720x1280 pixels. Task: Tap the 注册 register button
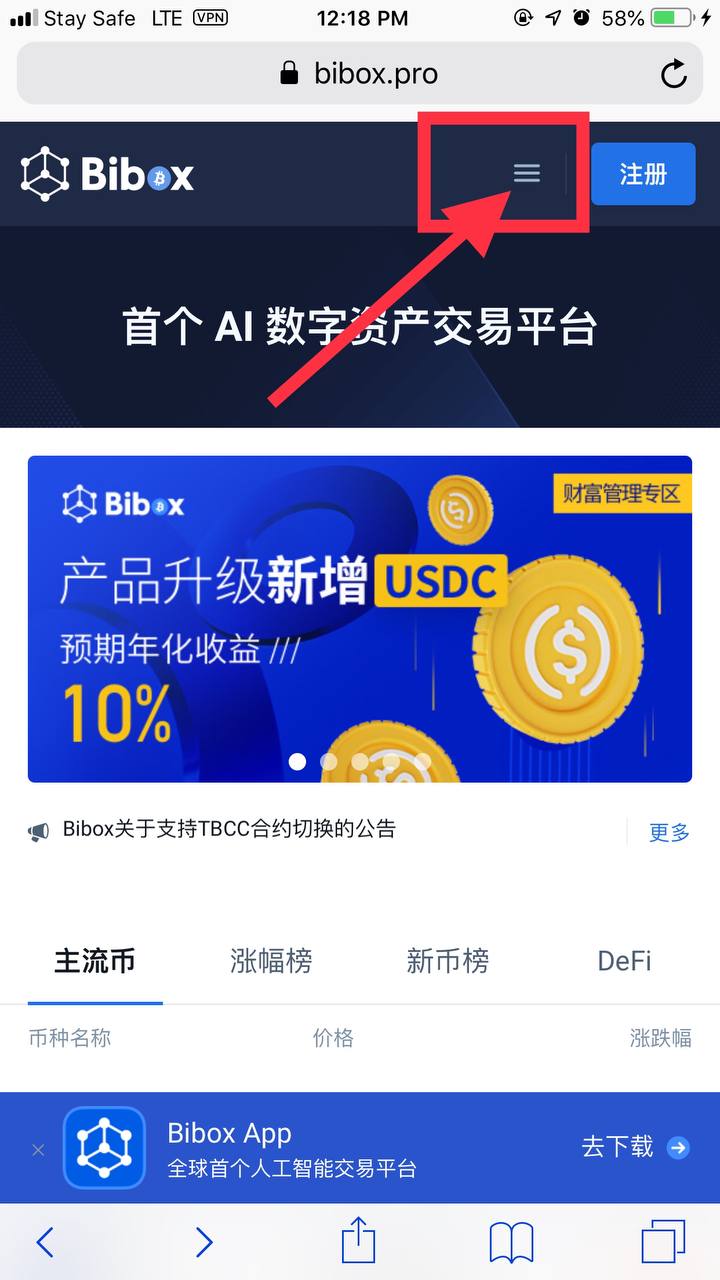pyautogui.click(x=643, y=174)
